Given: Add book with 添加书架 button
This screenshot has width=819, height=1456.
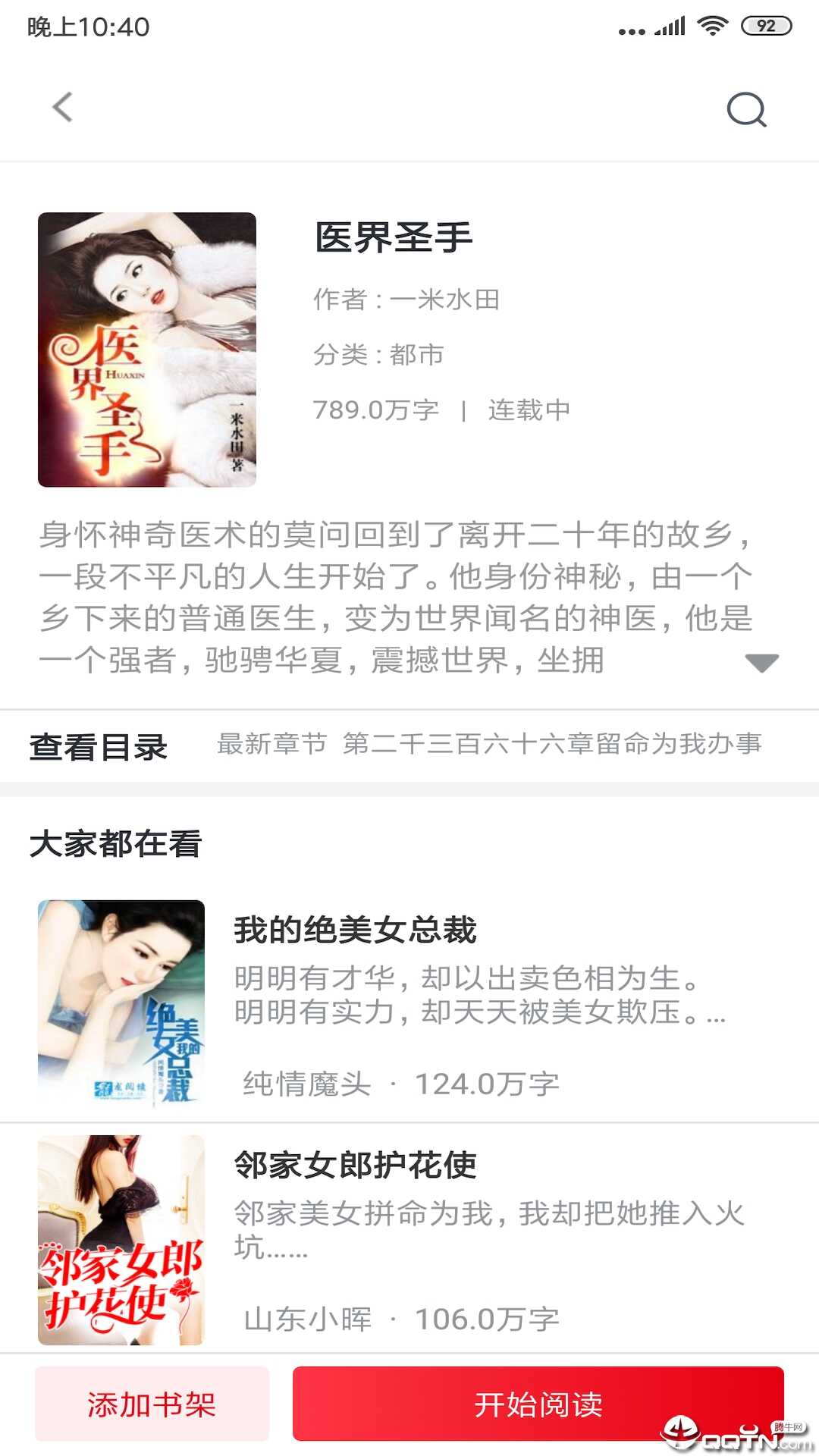Looking at the screenshot, I should pyautogui.click(x=152, y=1404).
